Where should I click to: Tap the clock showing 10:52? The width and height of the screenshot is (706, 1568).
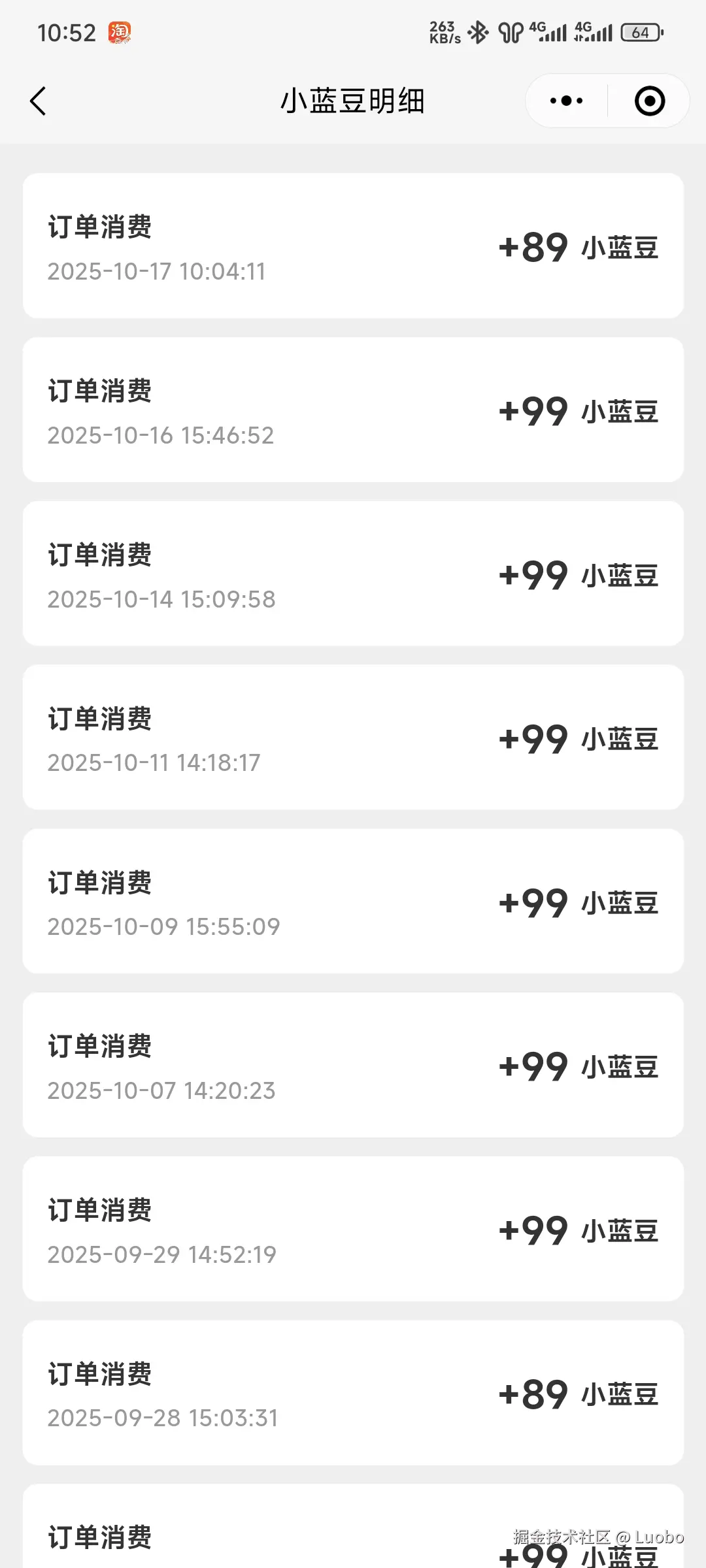click(x=68, y=31)
